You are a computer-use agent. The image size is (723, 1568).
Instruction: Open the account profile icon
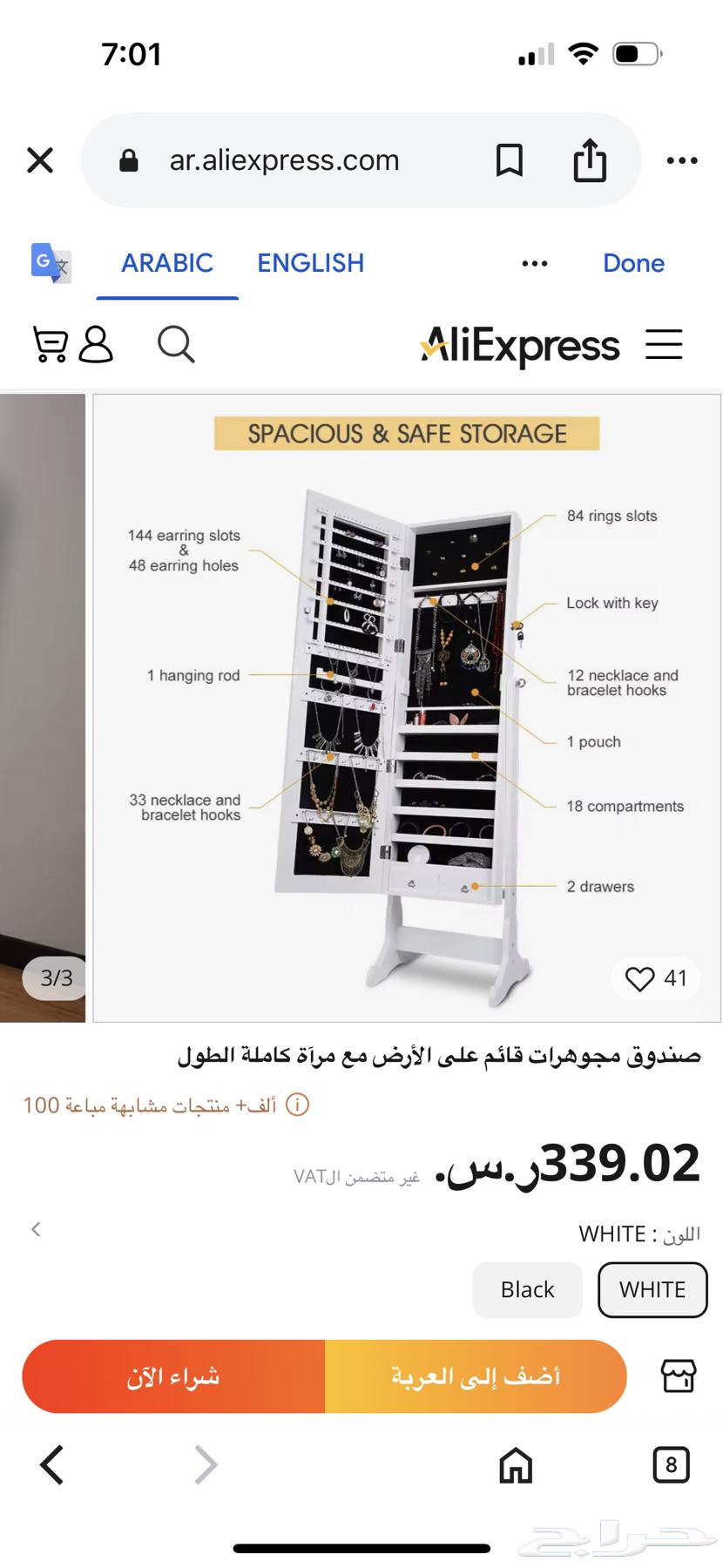pos(96,344)
